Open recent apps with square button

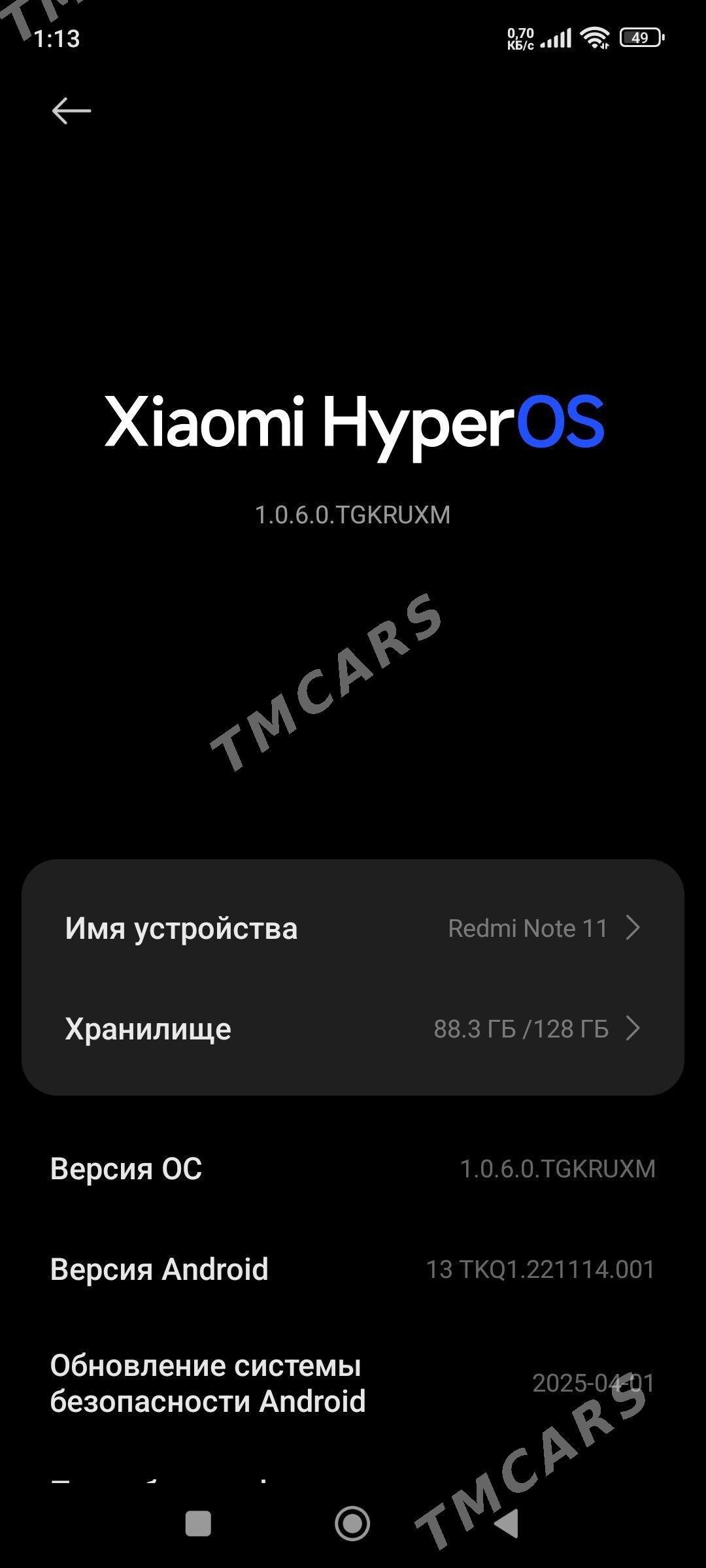pos(198,1524)
